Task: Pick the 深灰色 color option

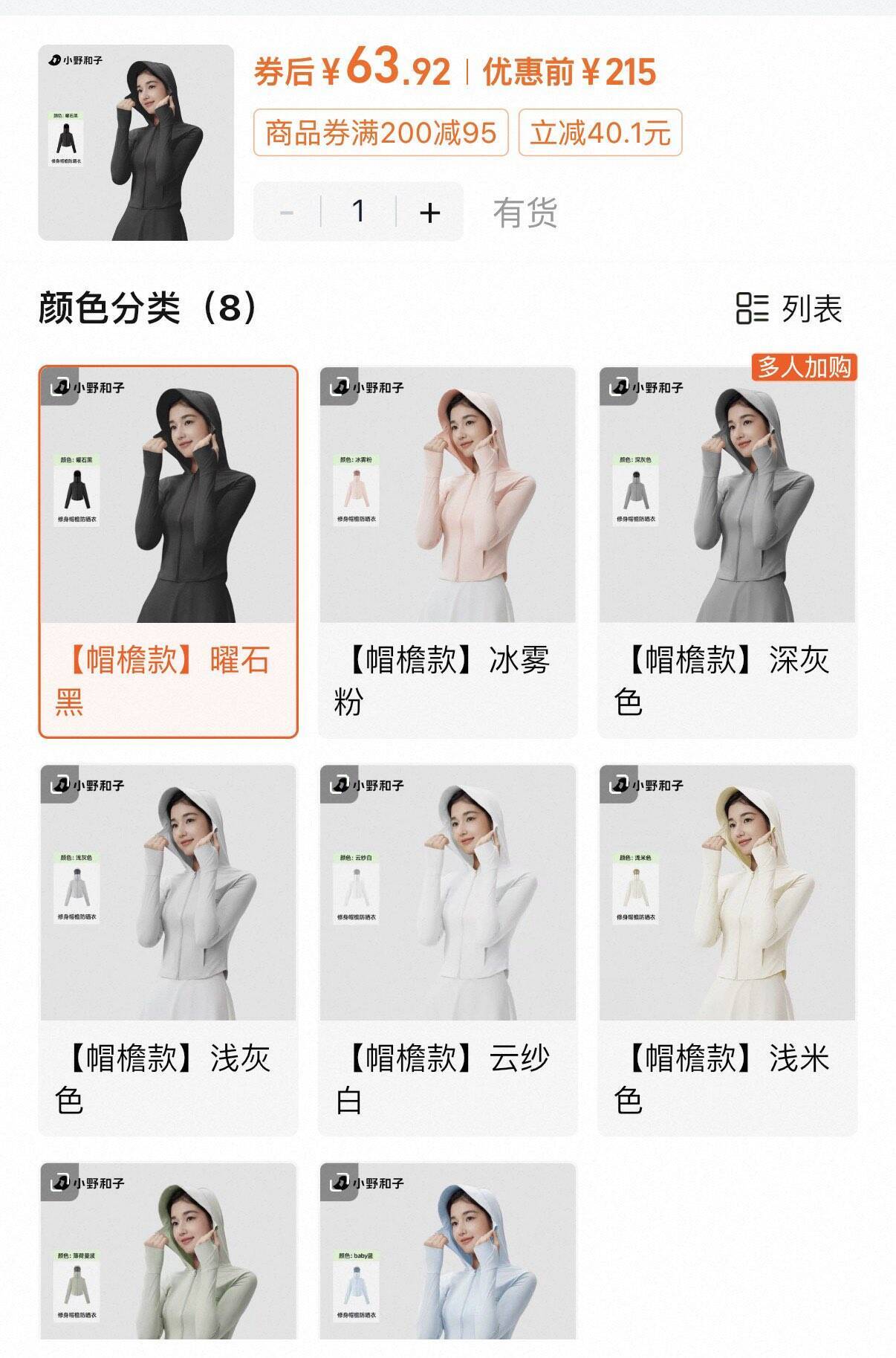Action: pyautogui.click(x=727, y=551)
